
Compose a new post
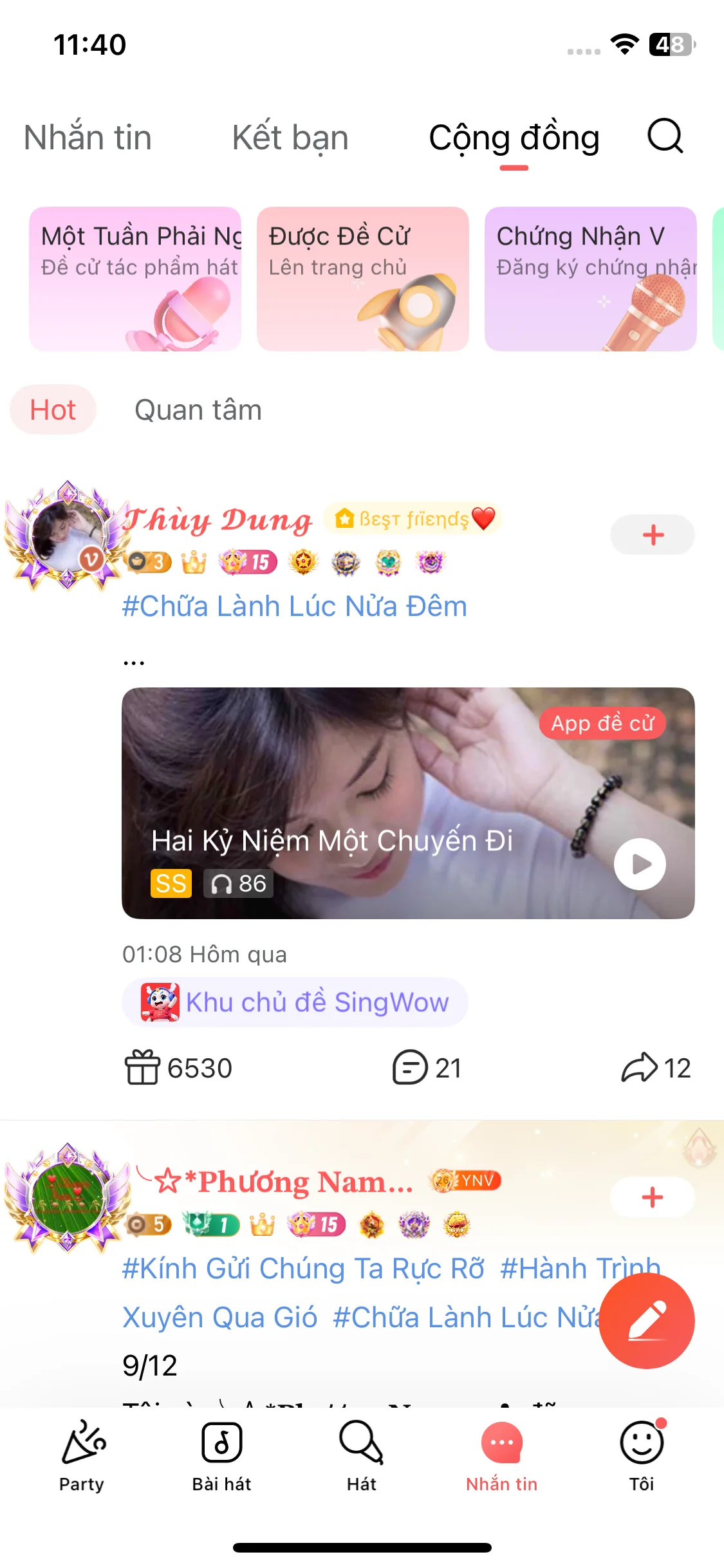pyautogui.click(x=647, y=1321)
